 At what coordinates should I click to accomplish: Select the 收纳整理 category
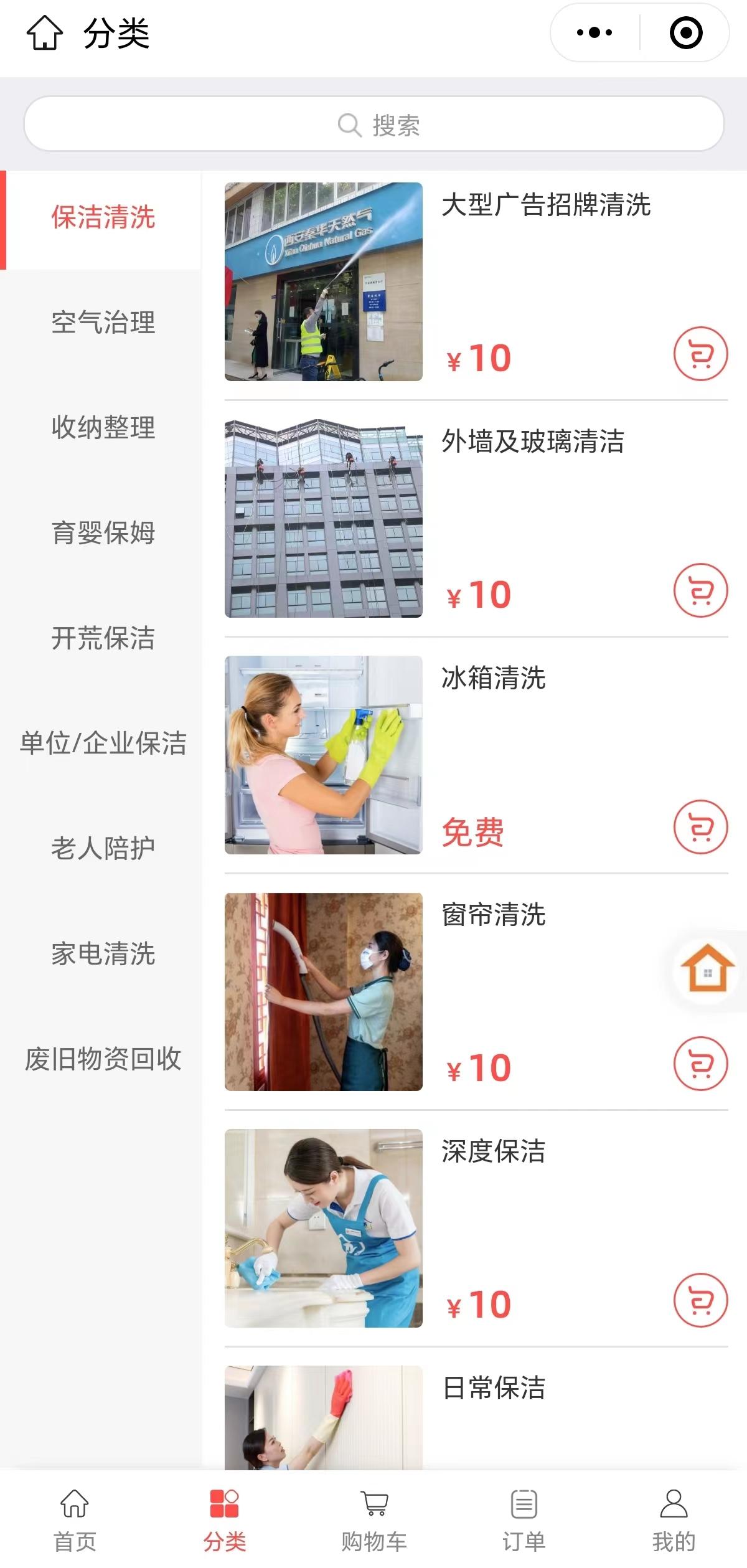point(103,427)
